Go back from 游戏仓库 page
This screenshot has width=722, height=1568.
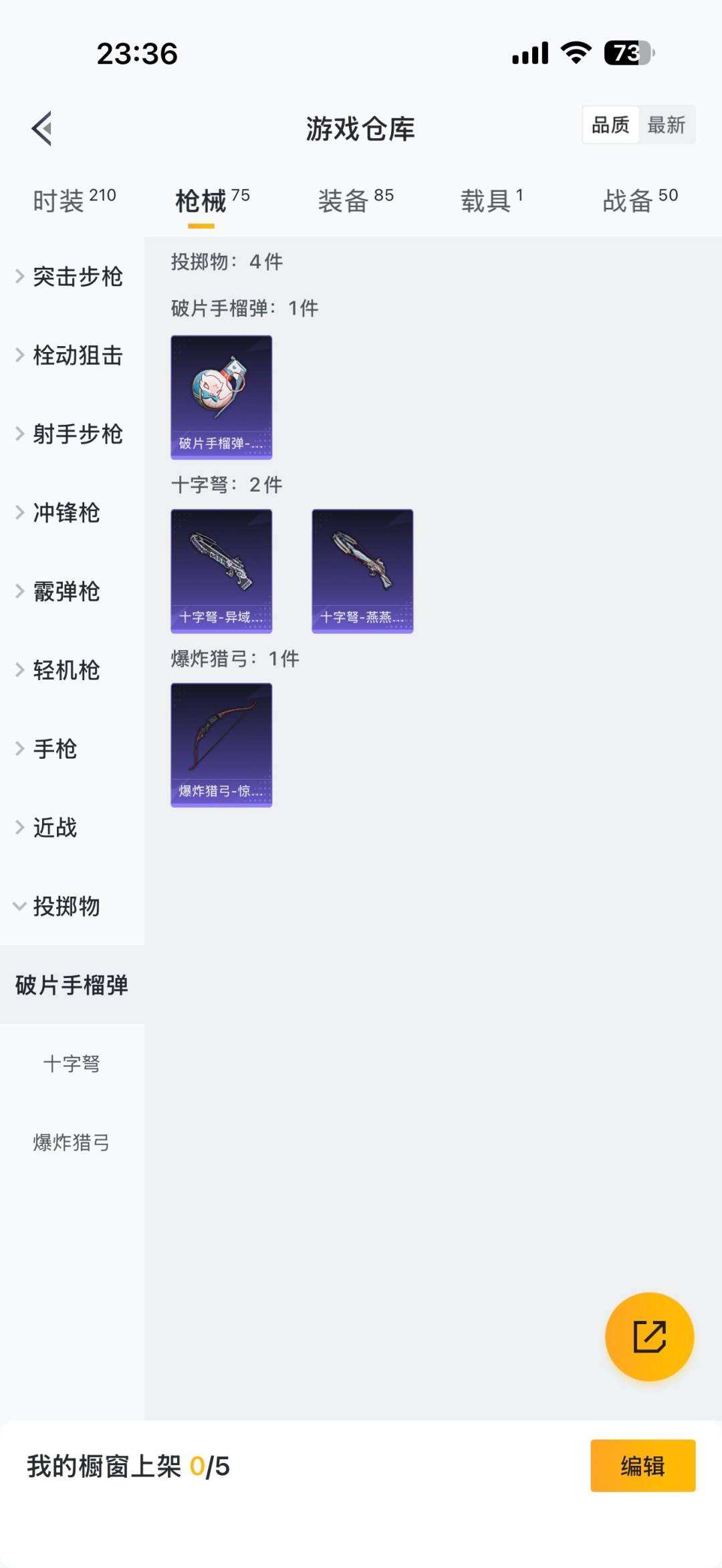[x=42, y=128]
